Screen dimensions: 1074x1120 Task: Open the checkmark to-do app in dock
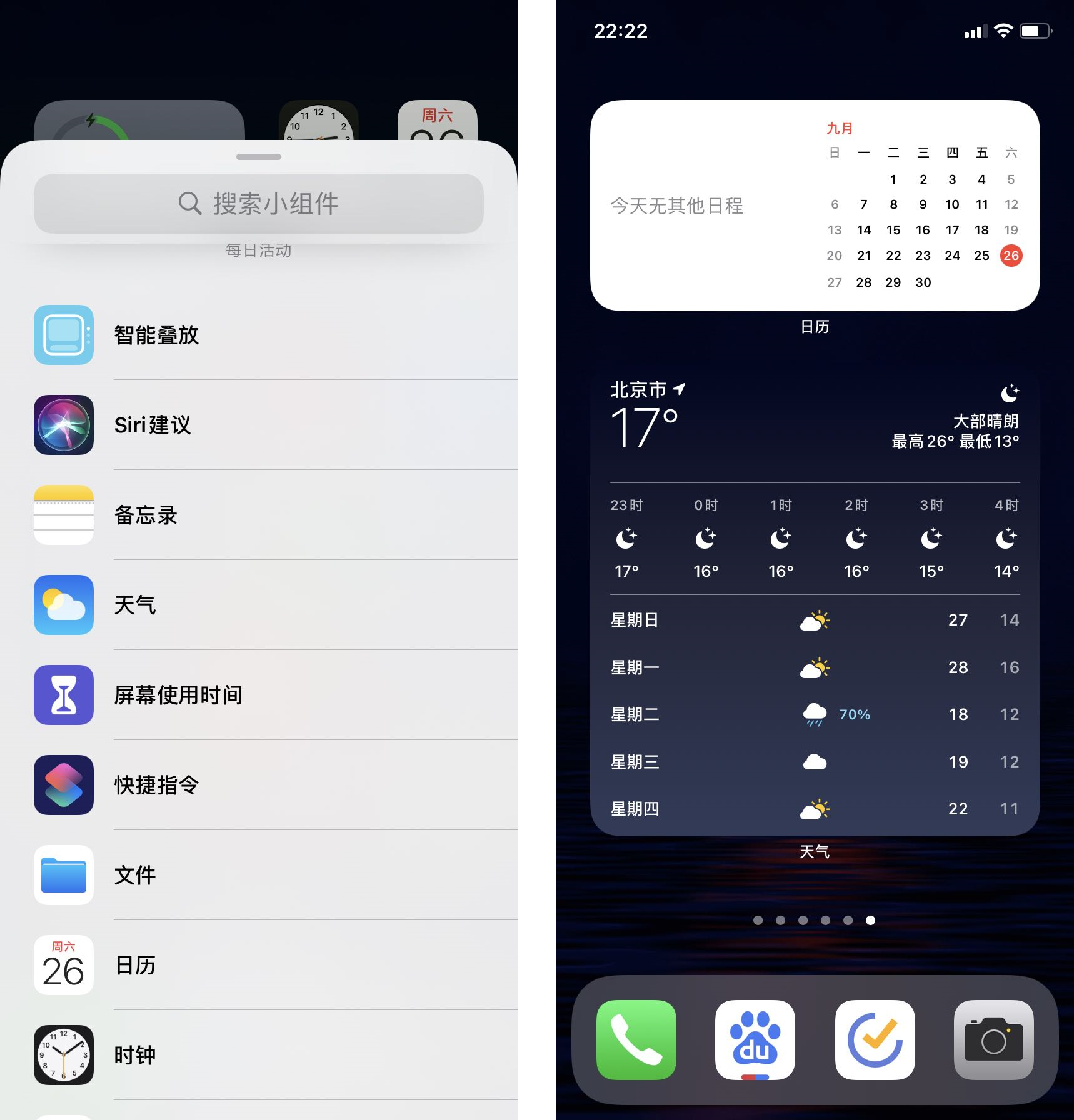875,1039
